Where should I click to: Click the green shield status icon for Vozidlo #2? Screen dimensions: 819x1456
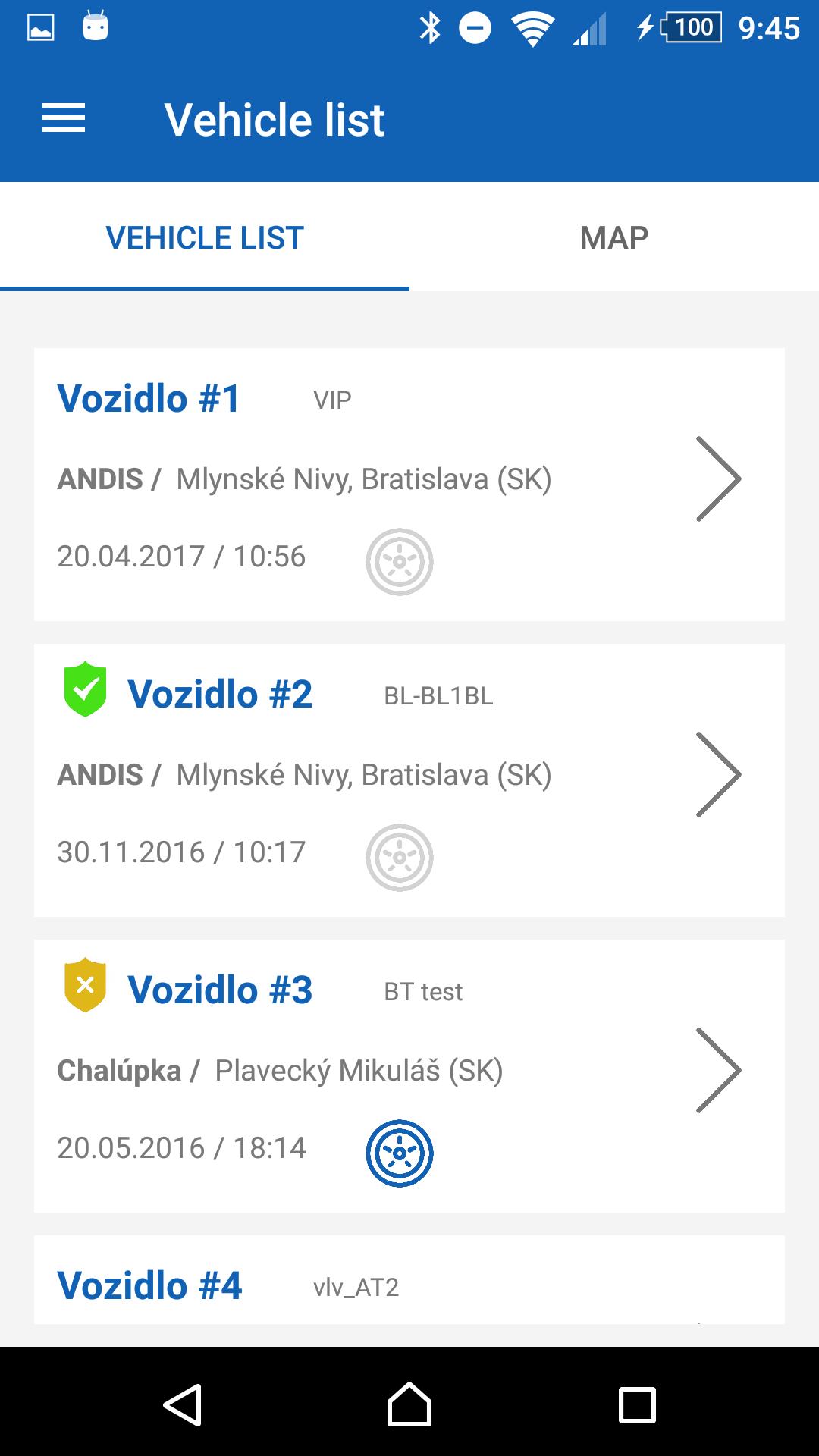86,692
